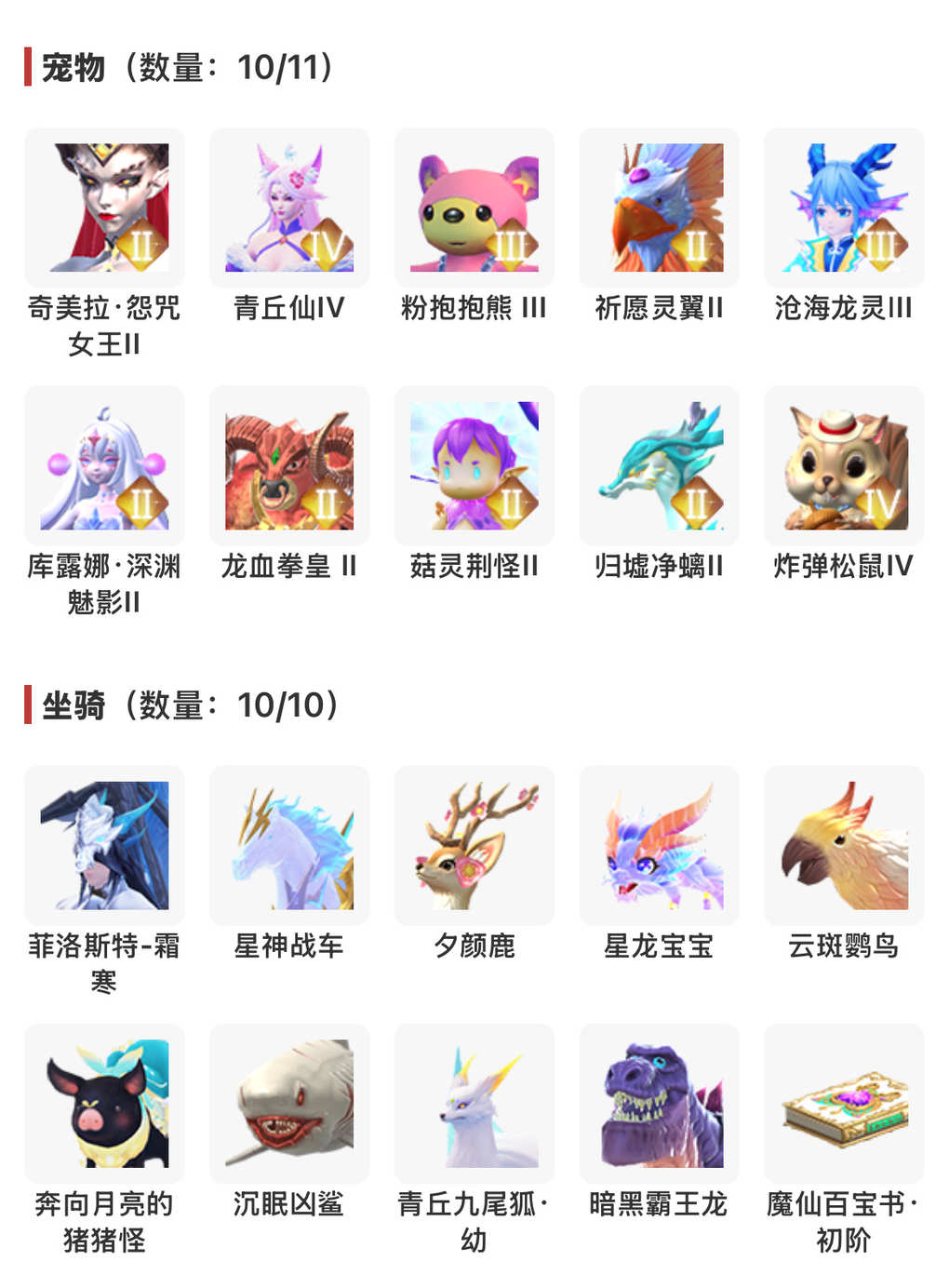Select mount 青丘九尾狐·幼
Screen dimensions: 949x1288
click(474, 1104)
